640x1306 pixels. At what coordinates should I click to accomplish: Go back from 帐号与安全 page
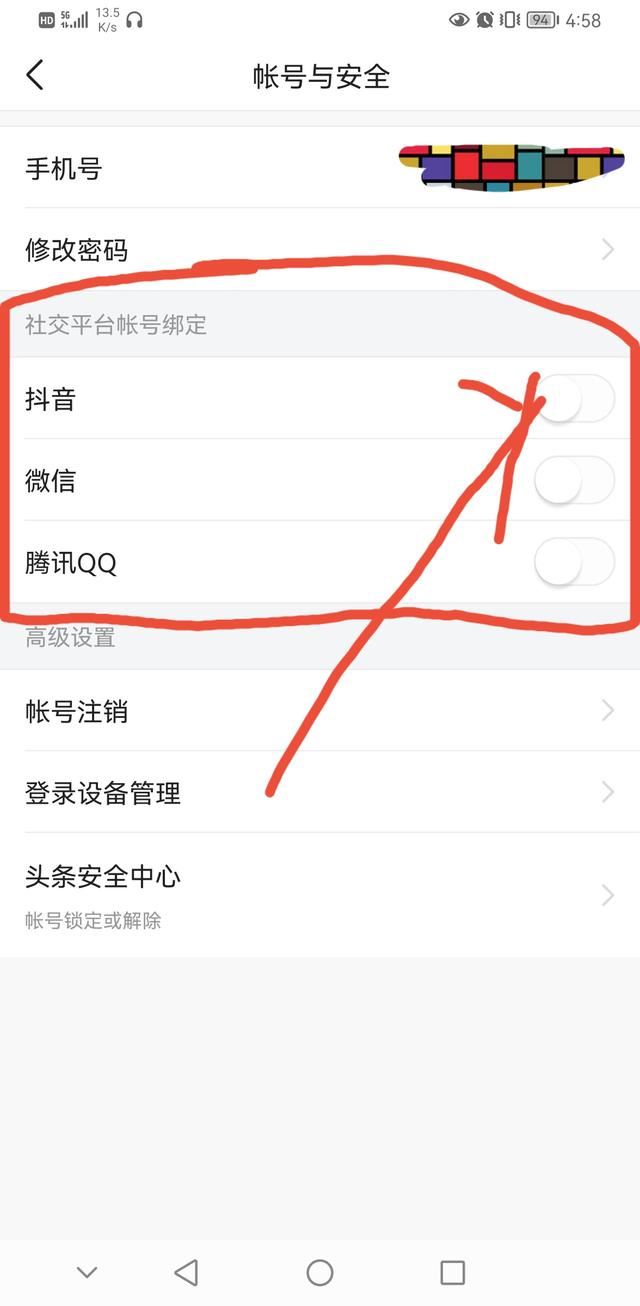(x=35, y=76)
